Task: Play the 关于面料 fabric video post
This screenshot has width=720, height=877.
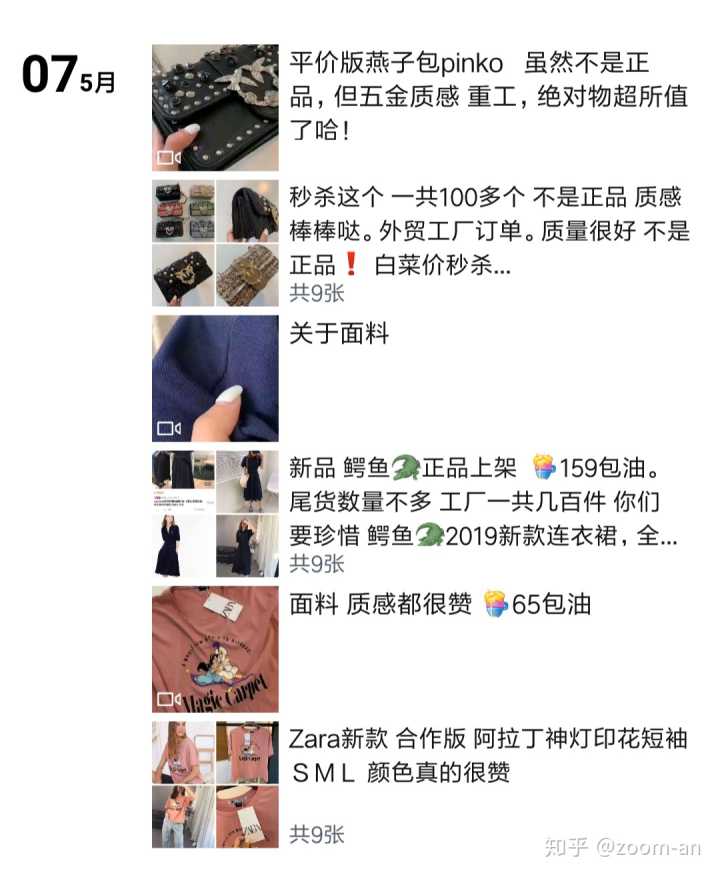Action: pyautogui.click(x=215, y=378)
